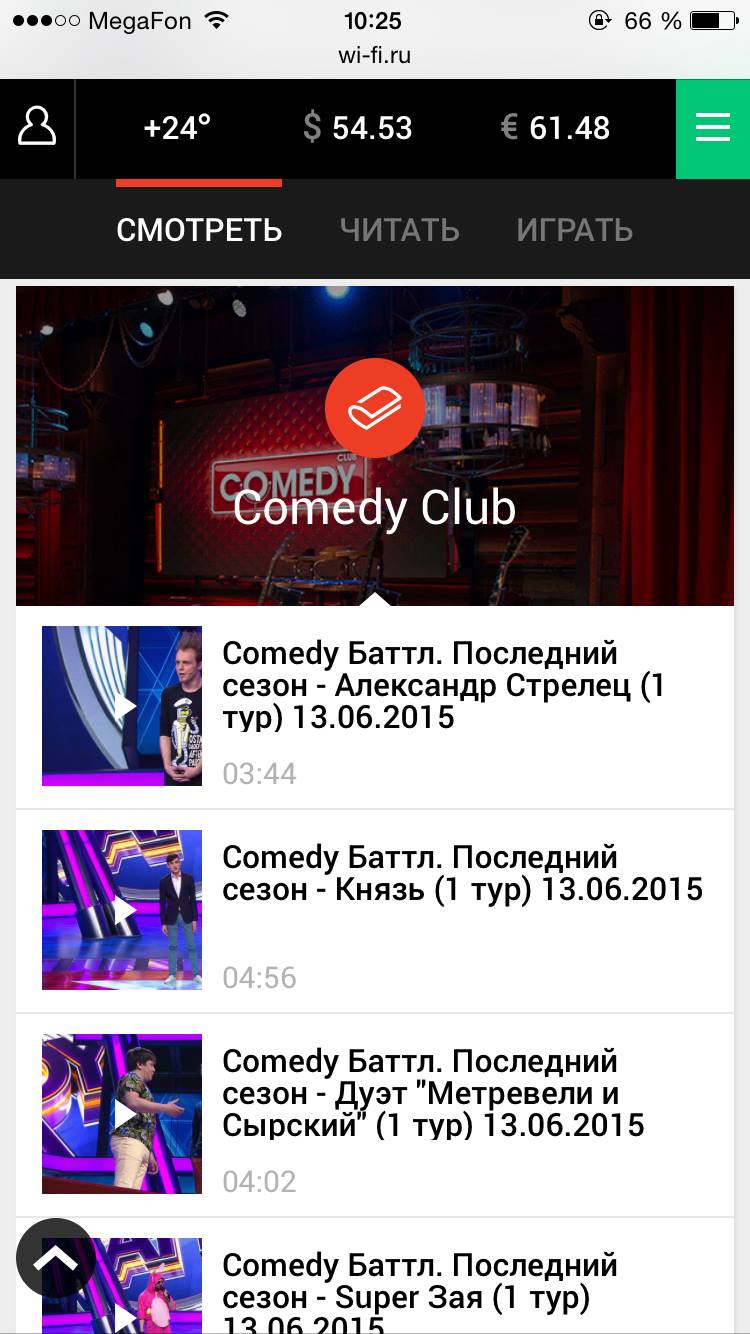Check the +24° weather widget
750x1334 pixels.
coord(177,128)
